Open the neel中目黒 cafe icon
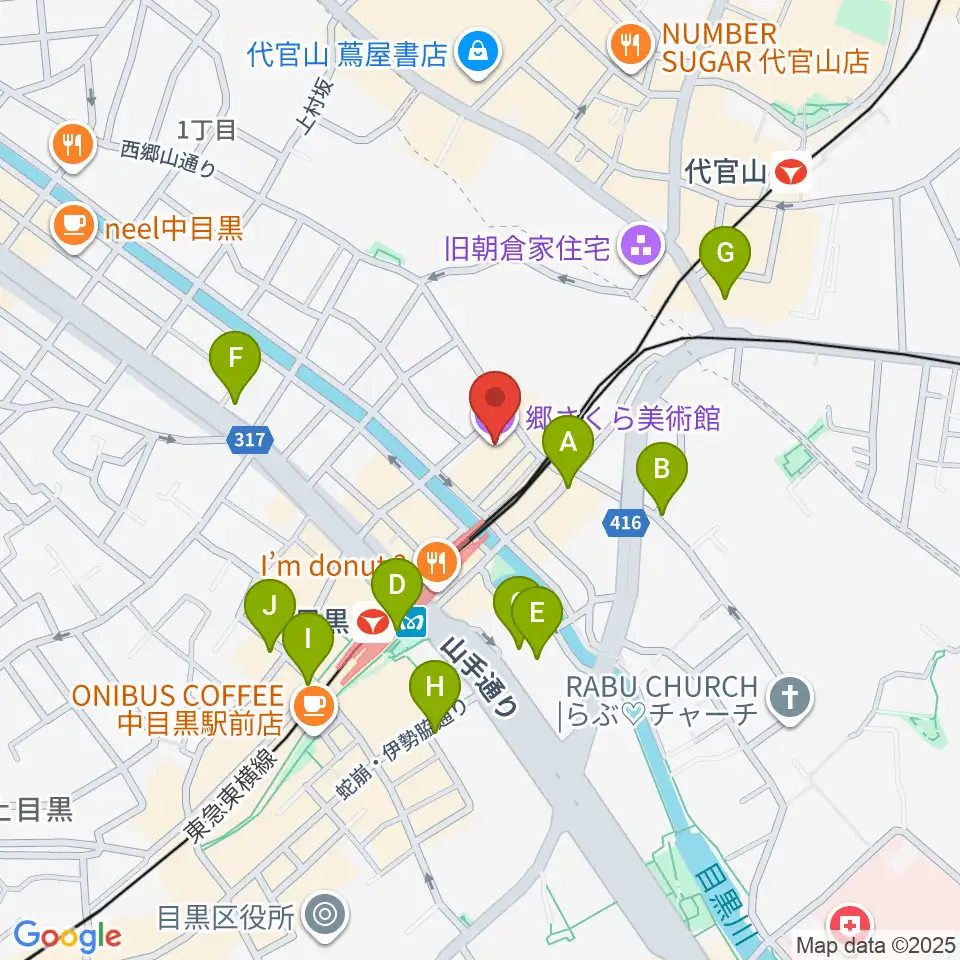This screenshot has width=960, height=960. 76,221
